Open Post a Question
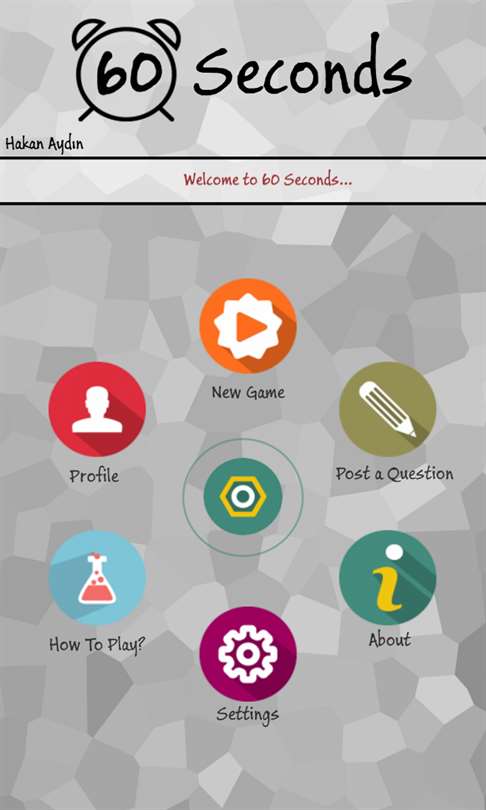This screenshot has height=810, width=486. tap(387, 409)
